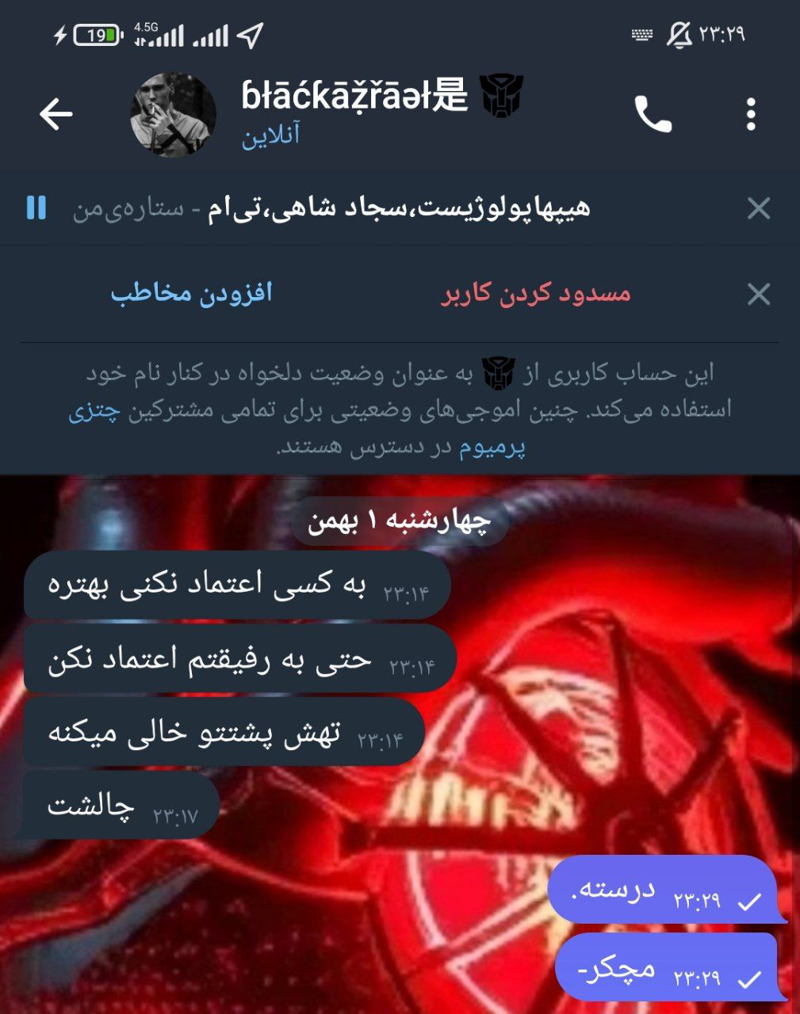
Task: Tap مسدود کردن کاربر to block user
Action: [x=536, y=294]
